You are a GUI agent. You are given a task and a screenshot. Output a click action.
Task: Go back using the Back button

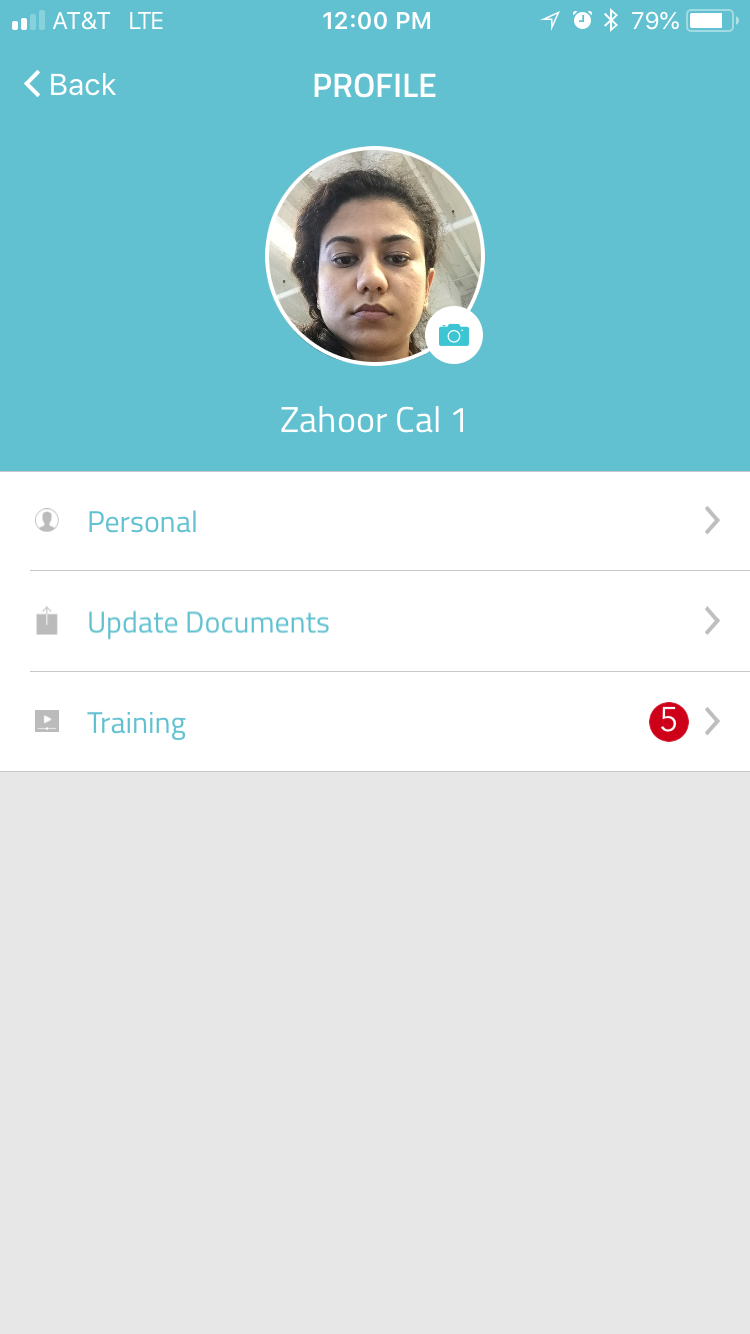click(x=70, y=85)
